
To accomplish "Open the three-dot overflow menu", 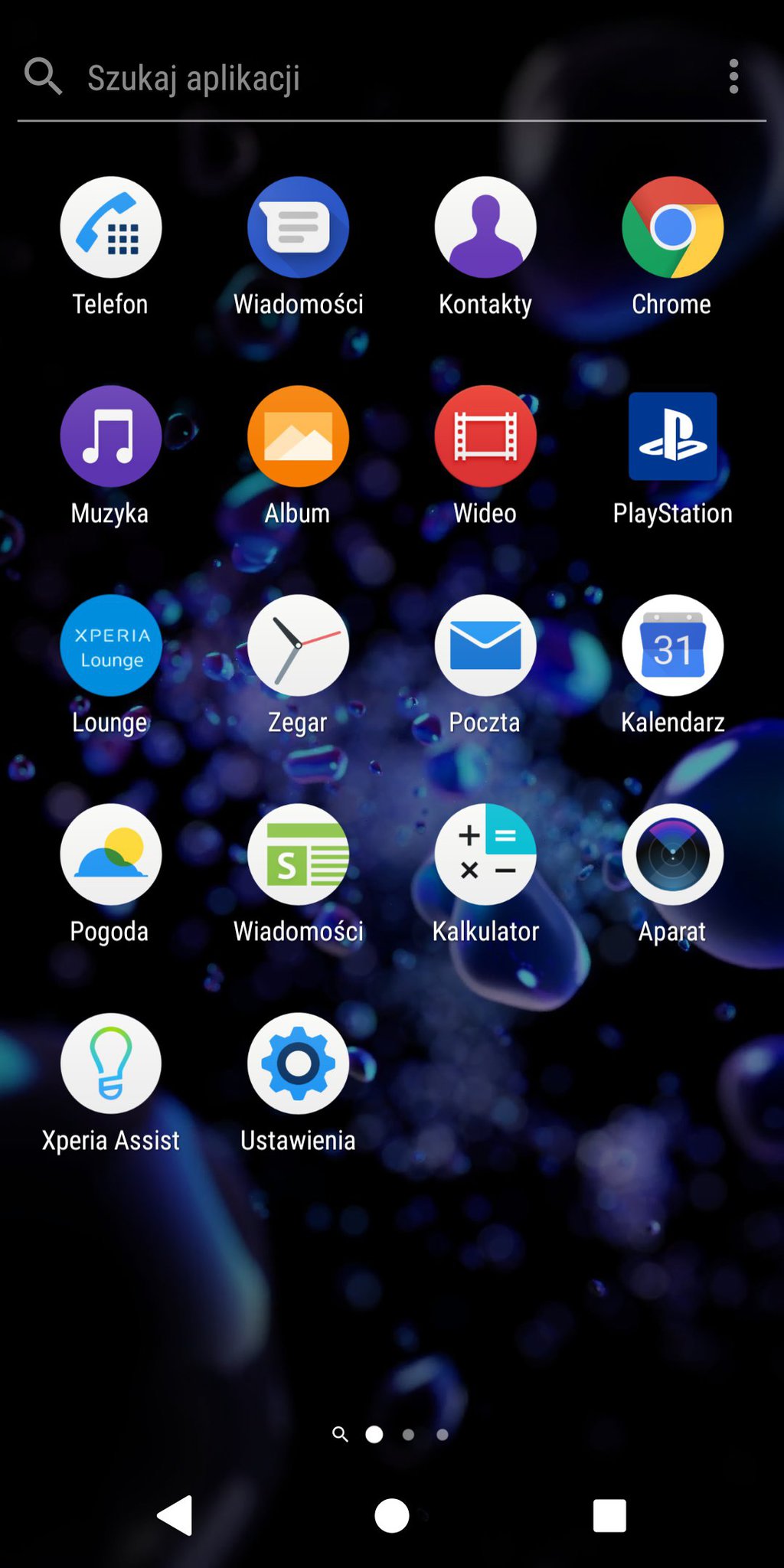I will 733,77.
